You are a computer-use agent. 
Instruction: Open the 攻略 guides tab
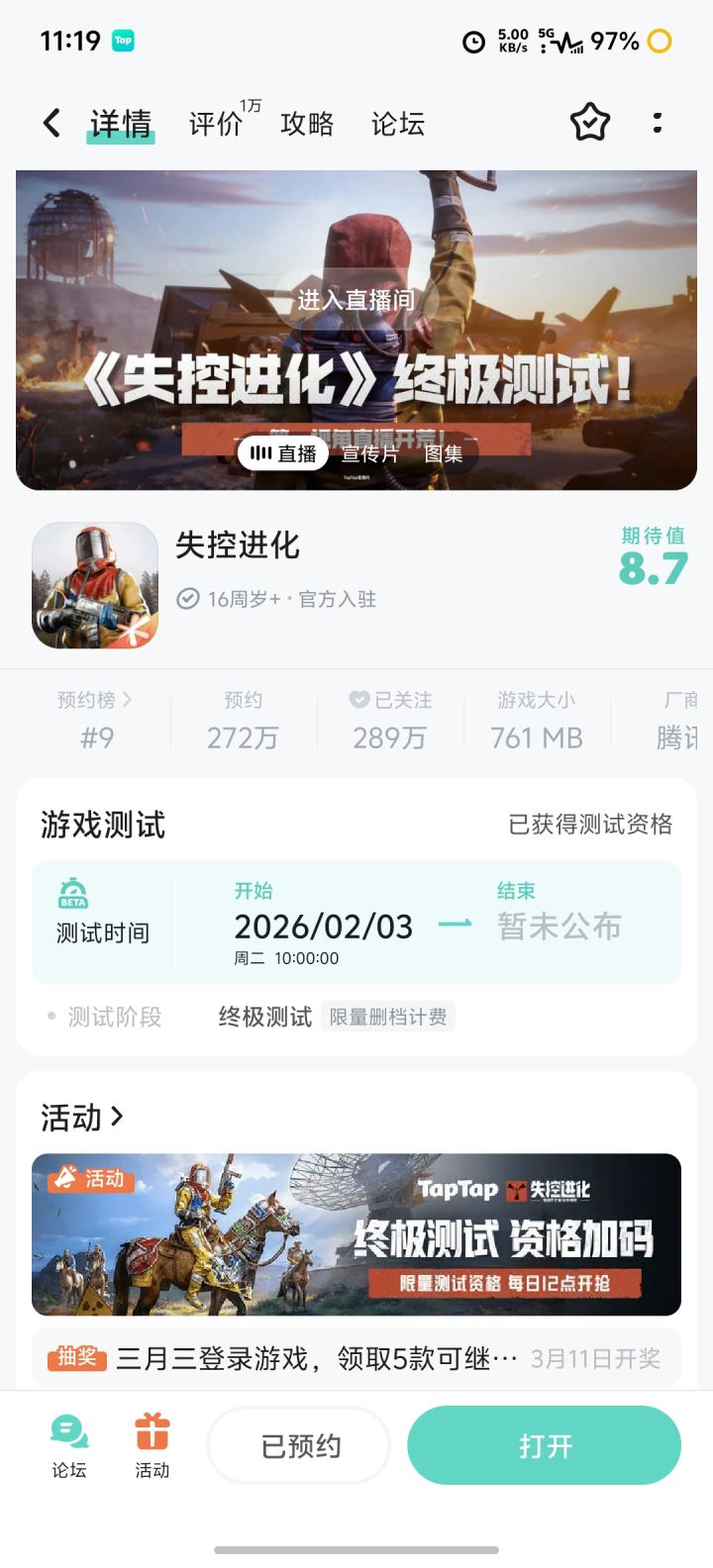(x=307, y=122)
